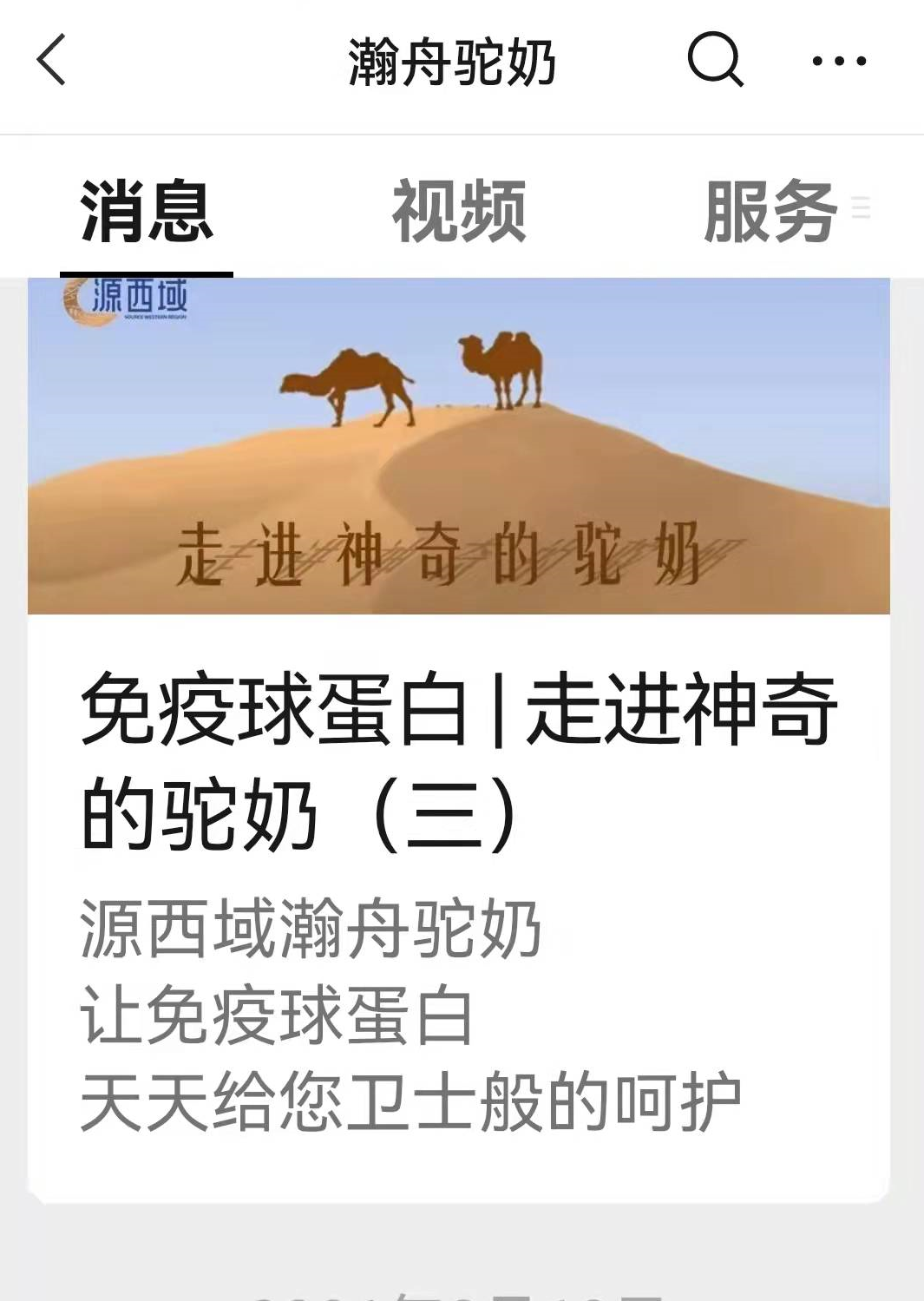Image resolution: width=924 pixels, height=1301 pixels.
Task: Switch to the 服务 tab
Action: pyautogui.click(x=770, y=211)
